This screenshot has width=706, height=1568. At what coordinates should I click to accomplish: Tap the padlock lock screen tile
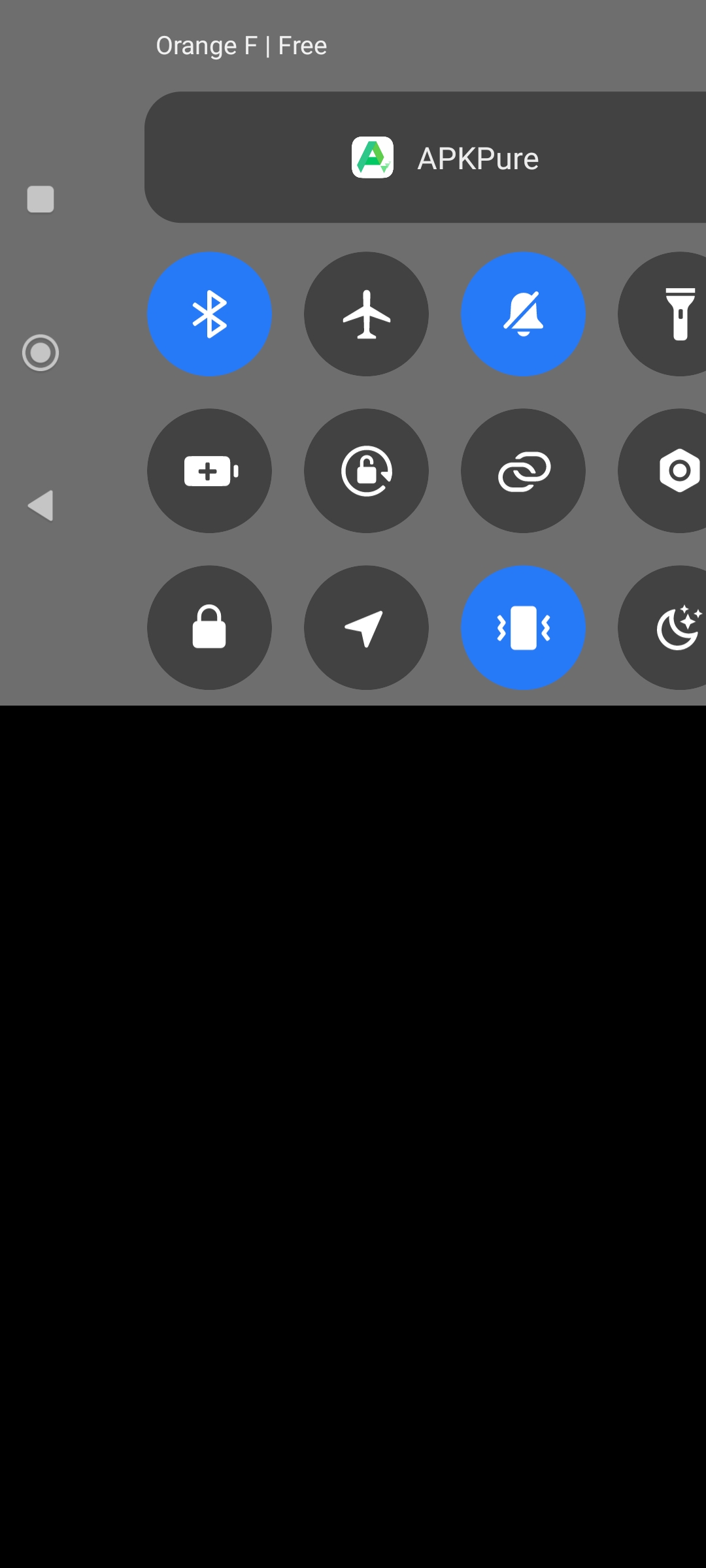coord(209,628)
